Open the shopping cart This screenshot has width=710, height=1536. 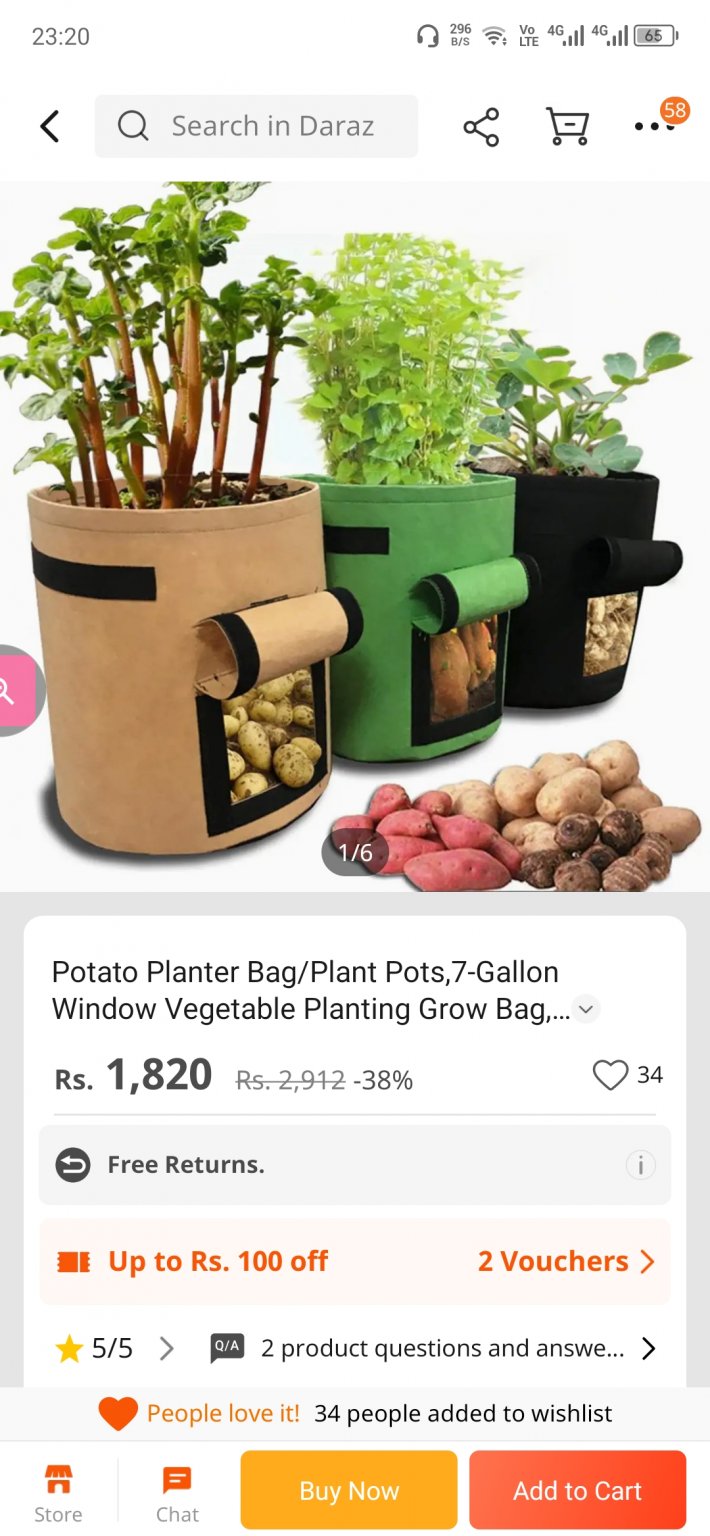(567, 127)
